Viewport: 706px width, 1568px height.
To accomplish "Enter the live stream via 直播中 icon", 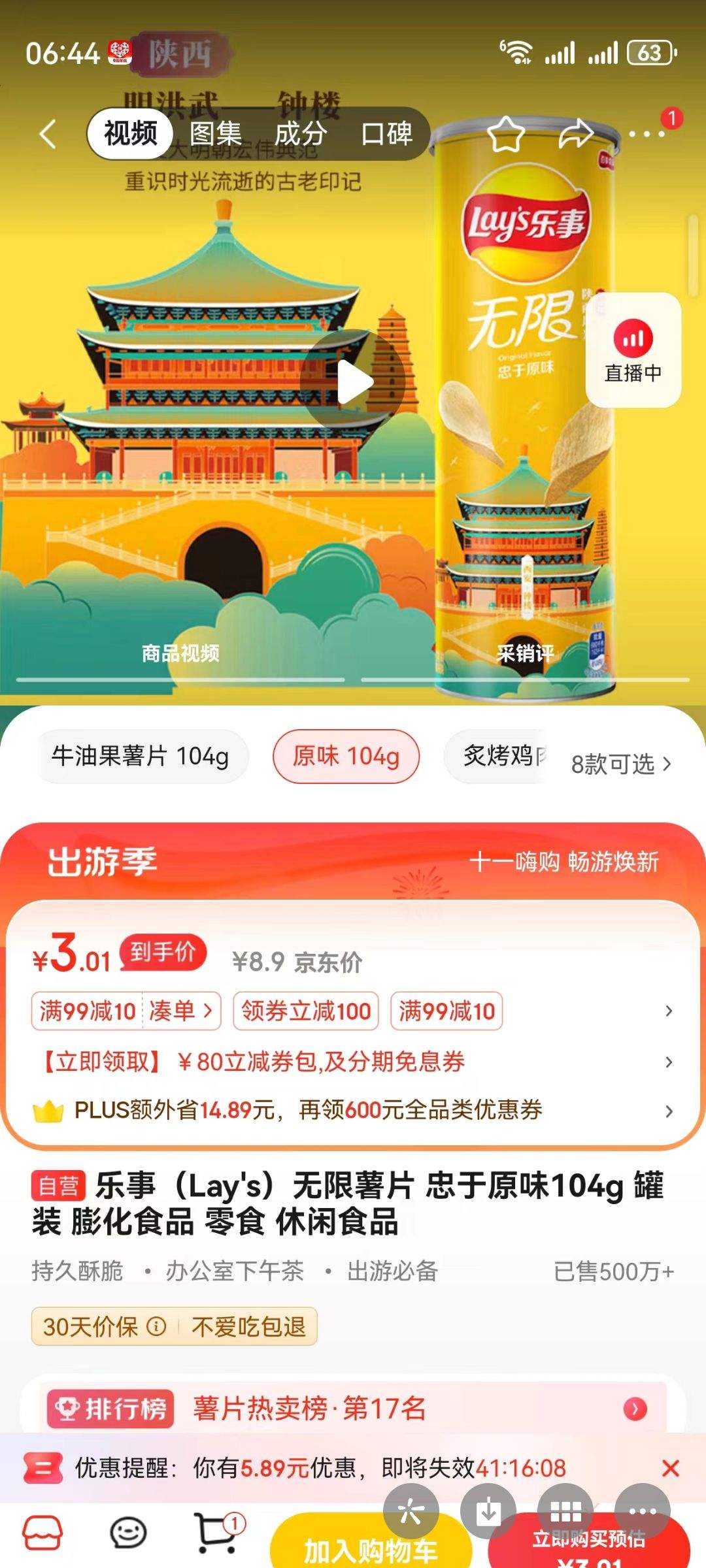I will pos(631,351).
